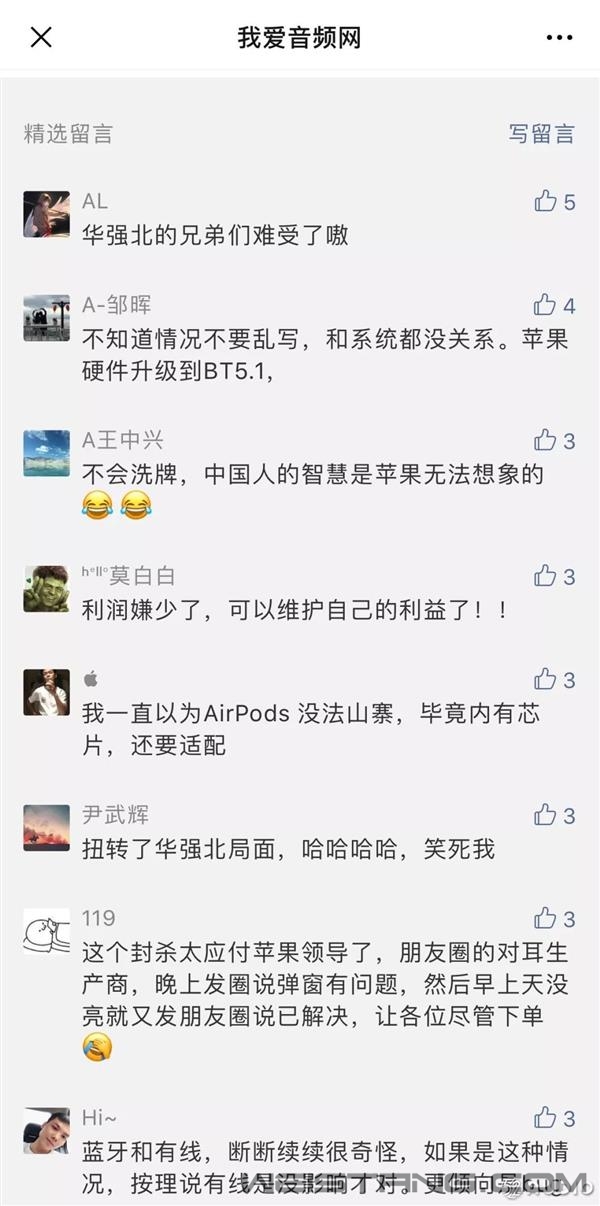The image size is (600, 1206).
Task: Like the AirPods 山寨 comment
Action: (x=546, y=679)
